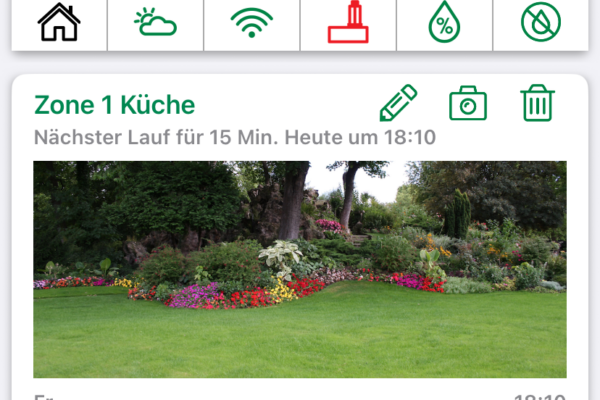Screen dimensions: 600x400
Task: Open the crossed-out water drop tab
Action: pos(541,23)
